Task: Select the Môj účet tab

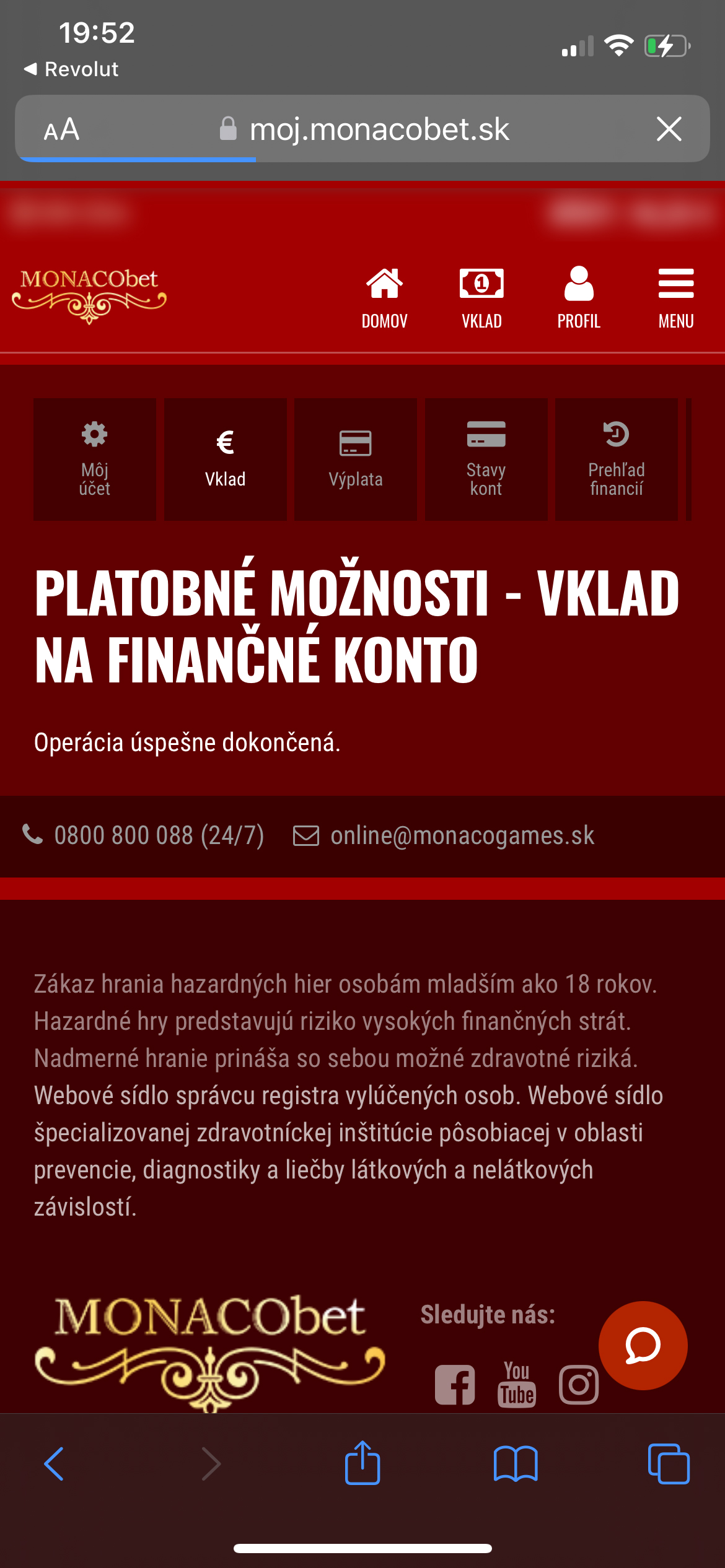Action: [95, 460]
